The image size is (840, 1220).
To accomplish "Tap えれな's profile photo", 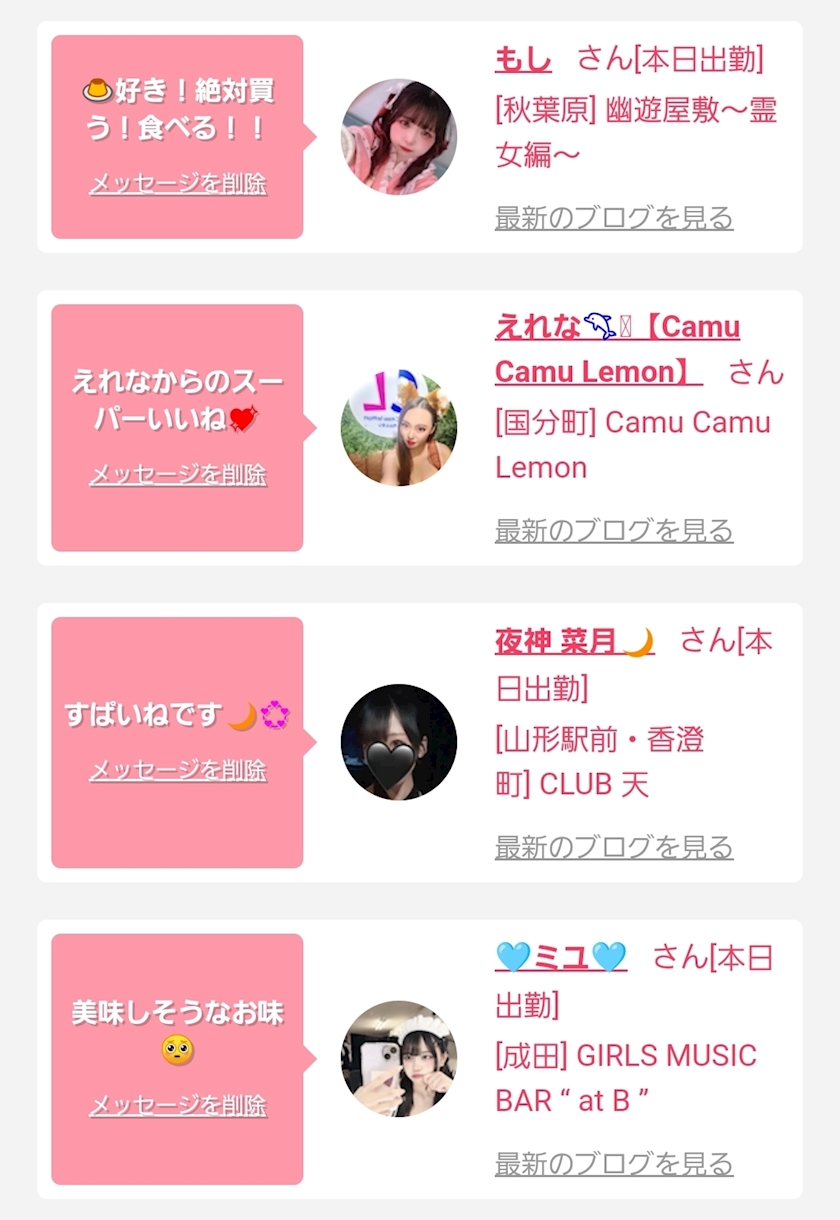I will coord(399,428).
